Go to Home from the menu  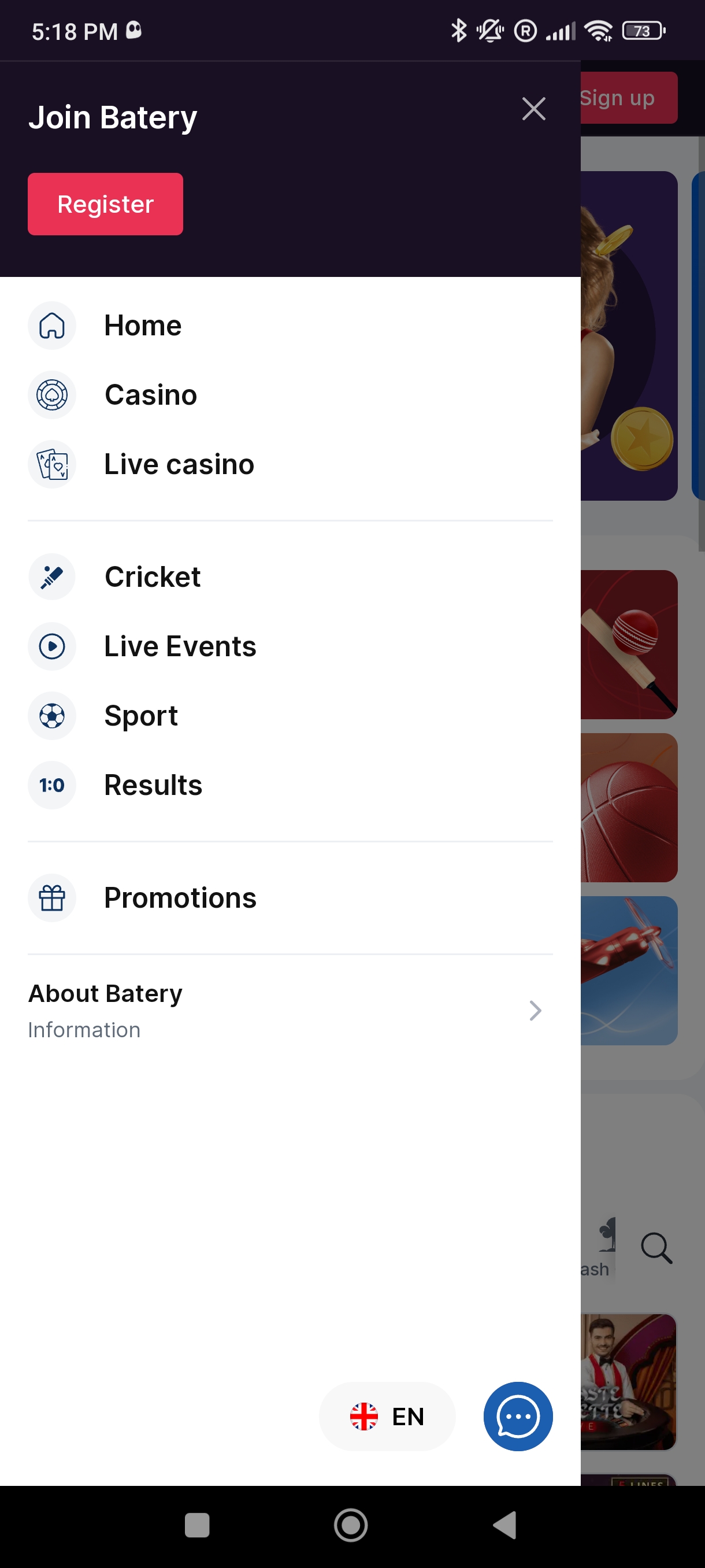click(x=142, y=326)
